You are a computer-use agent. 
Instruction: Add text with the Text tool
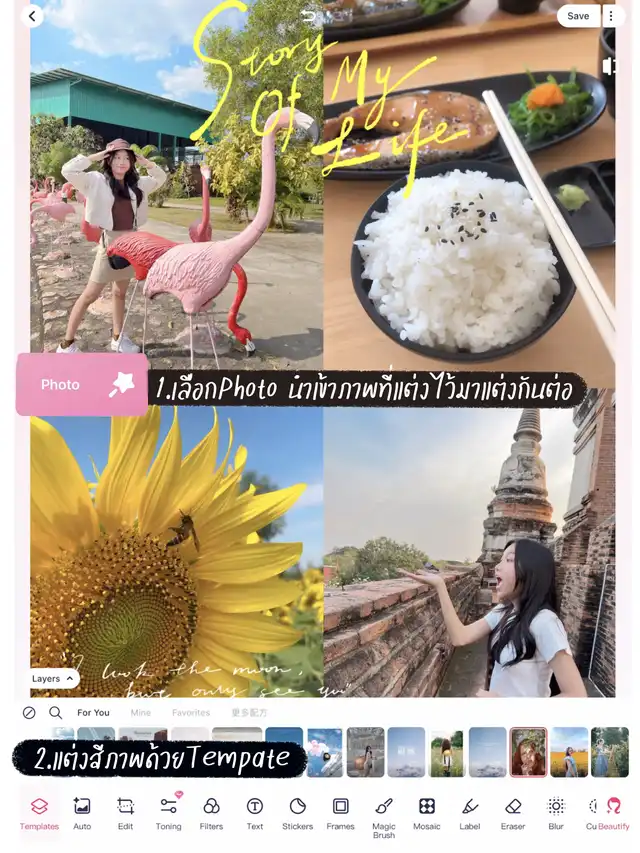coord(255,813)
